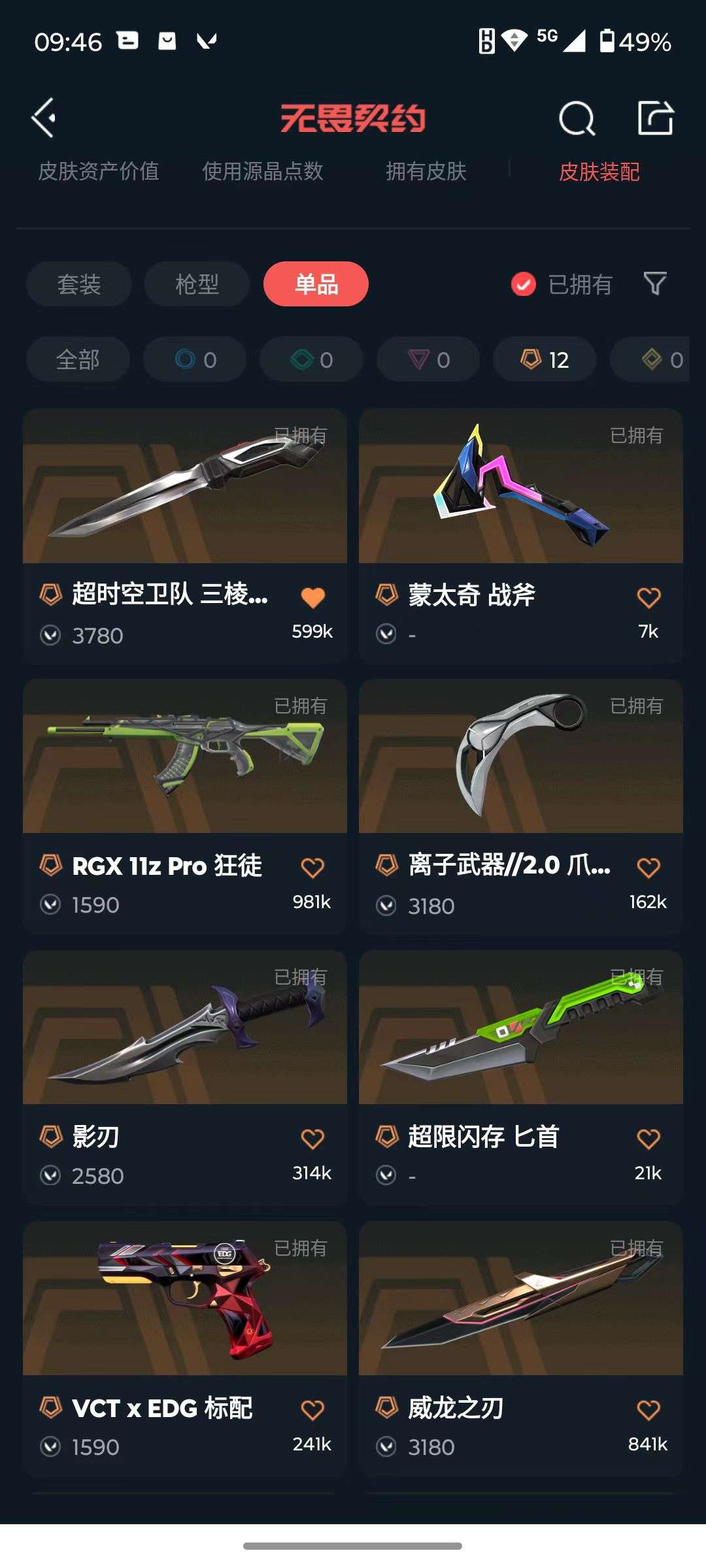Image resolution: width=706 pixels, height=1568 pixels.
Task: Like the RGX 11z Pro 狂徒 skin
Action: coord(312,868)
